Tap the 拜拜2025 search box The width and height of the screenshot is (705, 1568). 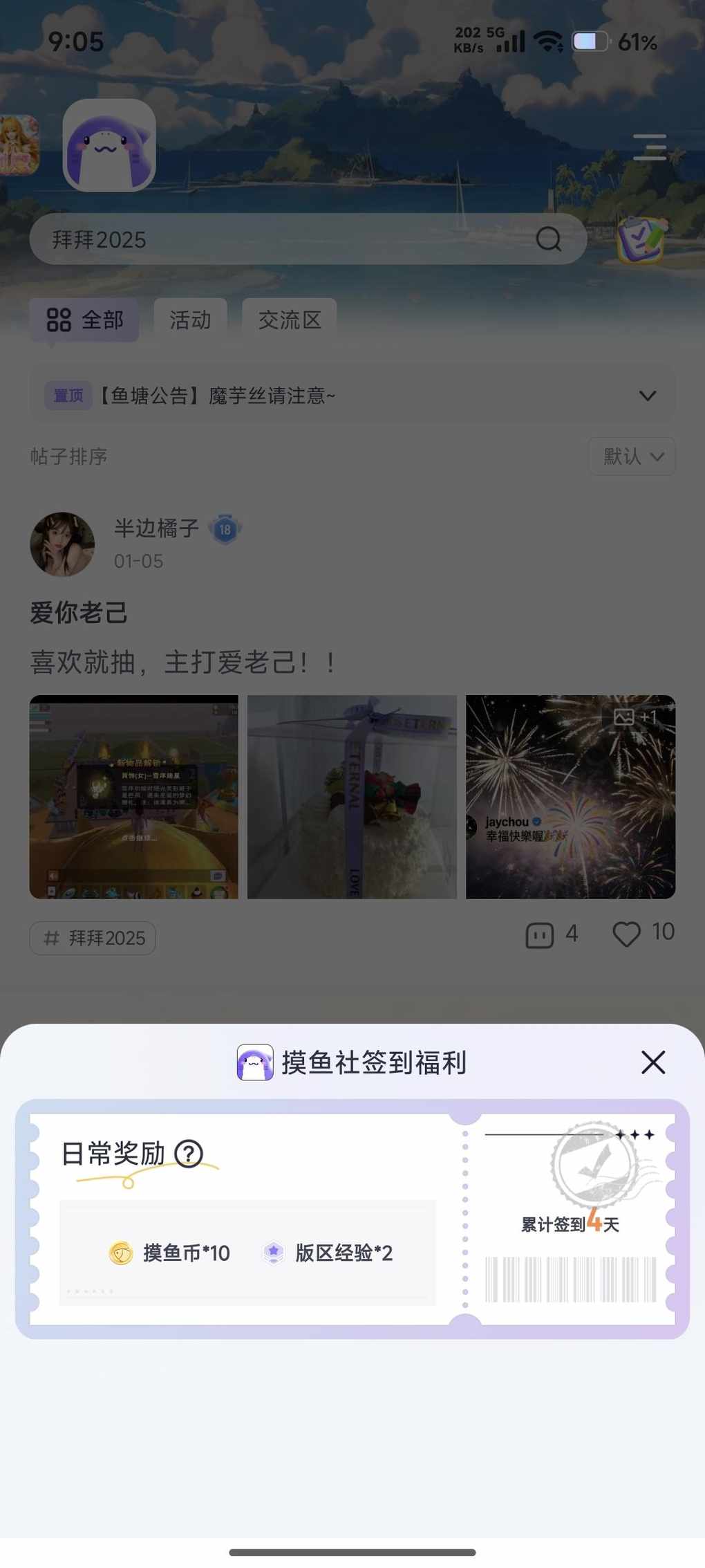290,239
